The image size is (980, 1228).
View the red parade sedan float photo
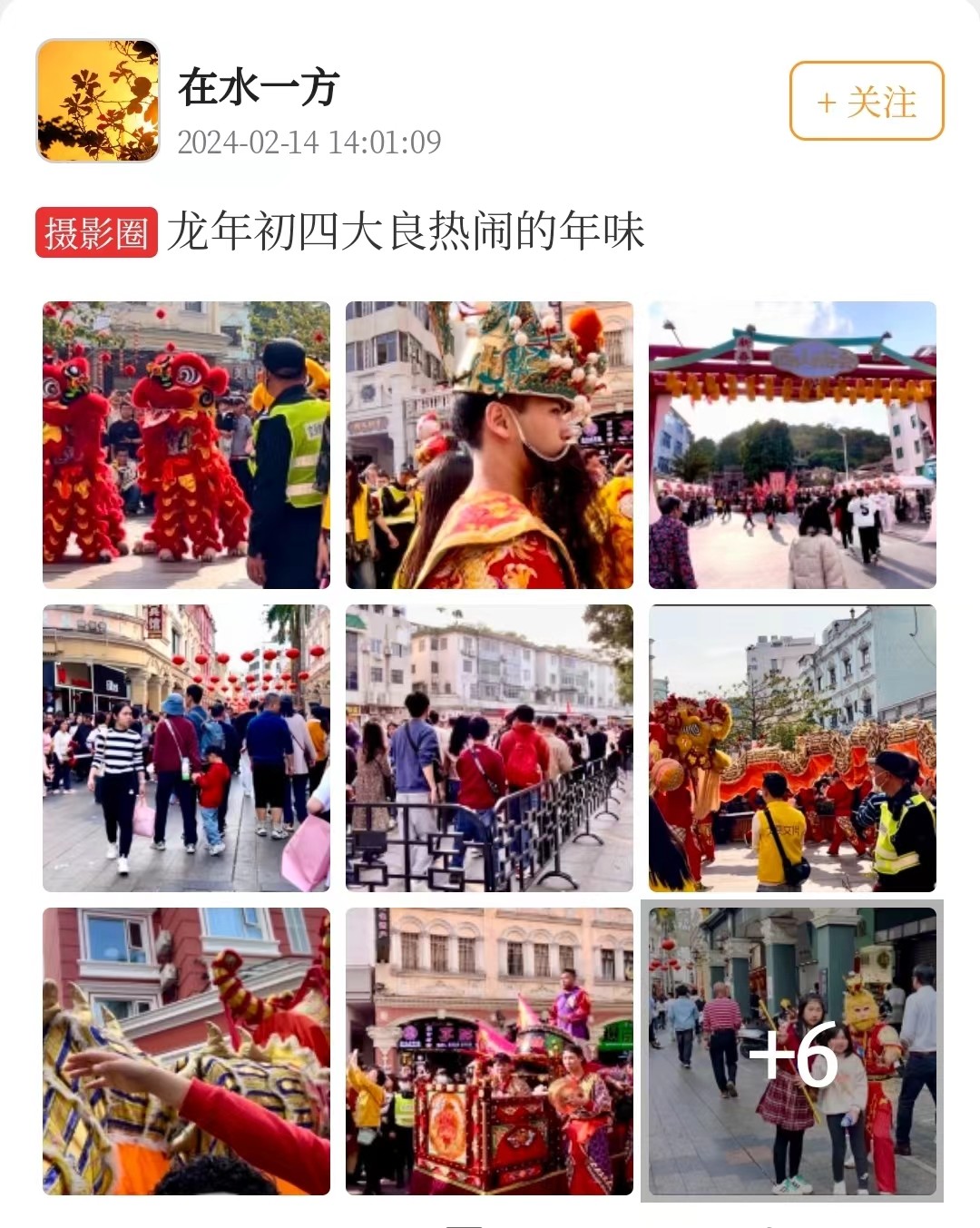[x=489, y=1051]
